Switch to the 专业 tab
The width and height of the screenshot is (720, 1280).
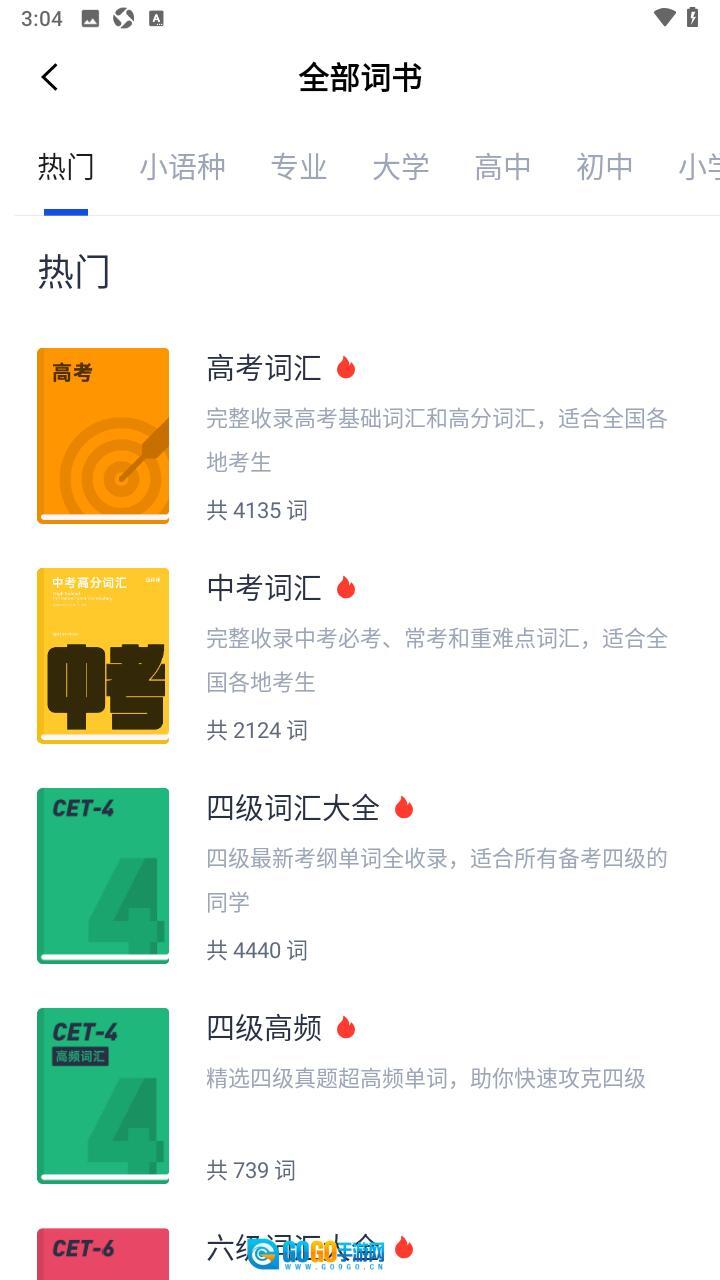[299, 167]
